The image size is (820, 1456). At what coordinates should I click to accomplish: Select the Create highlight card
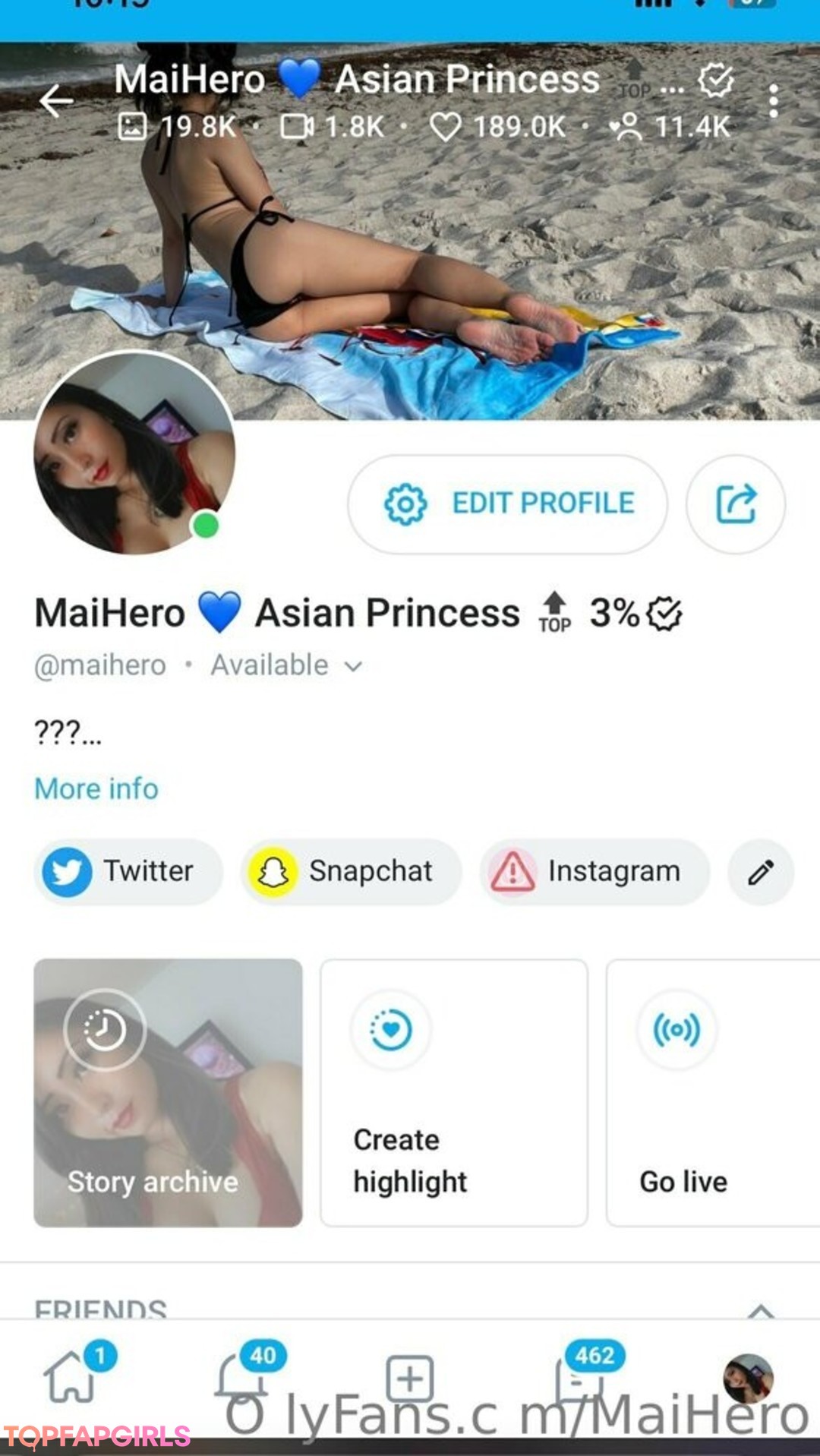454,1092
